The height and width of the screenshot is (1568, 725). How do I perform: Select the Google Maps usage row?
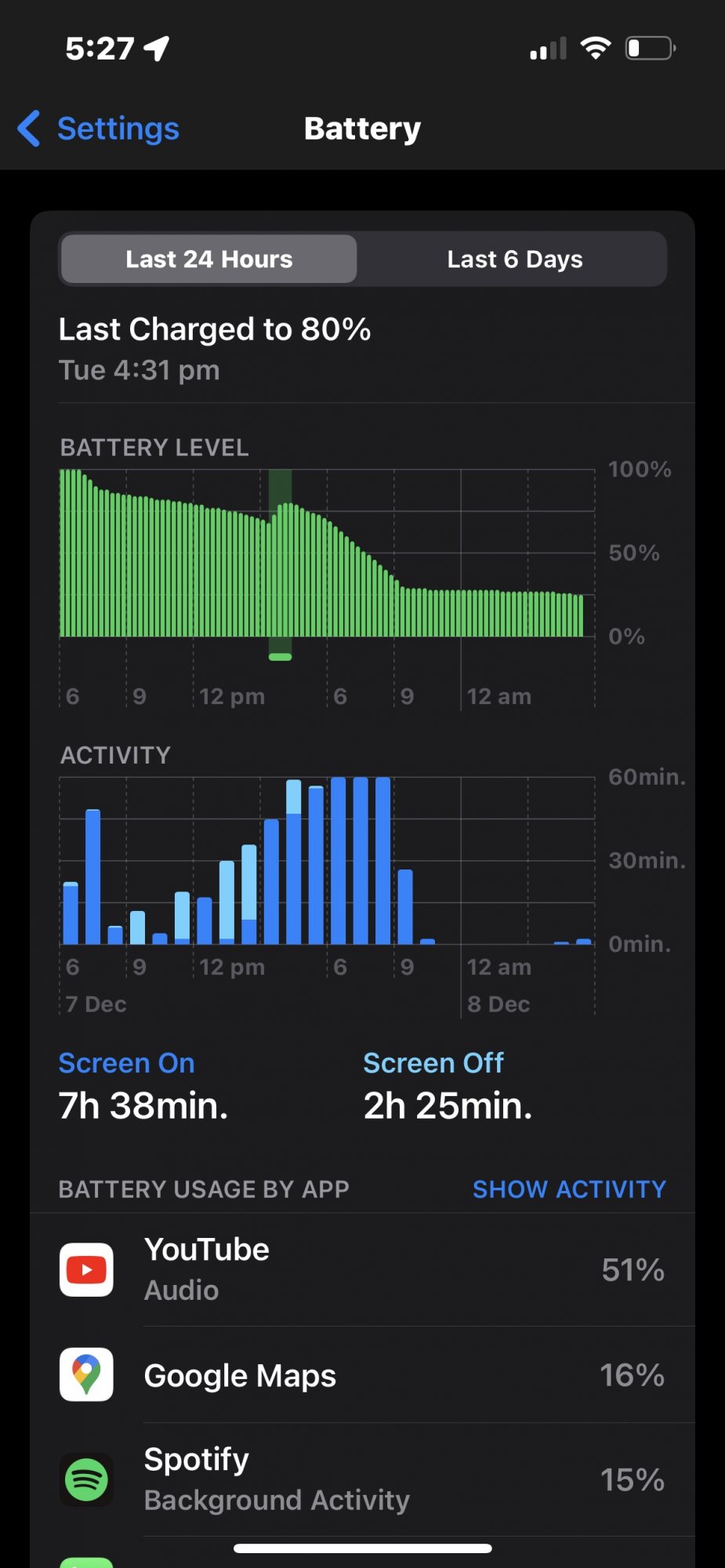coord(362,1375)
